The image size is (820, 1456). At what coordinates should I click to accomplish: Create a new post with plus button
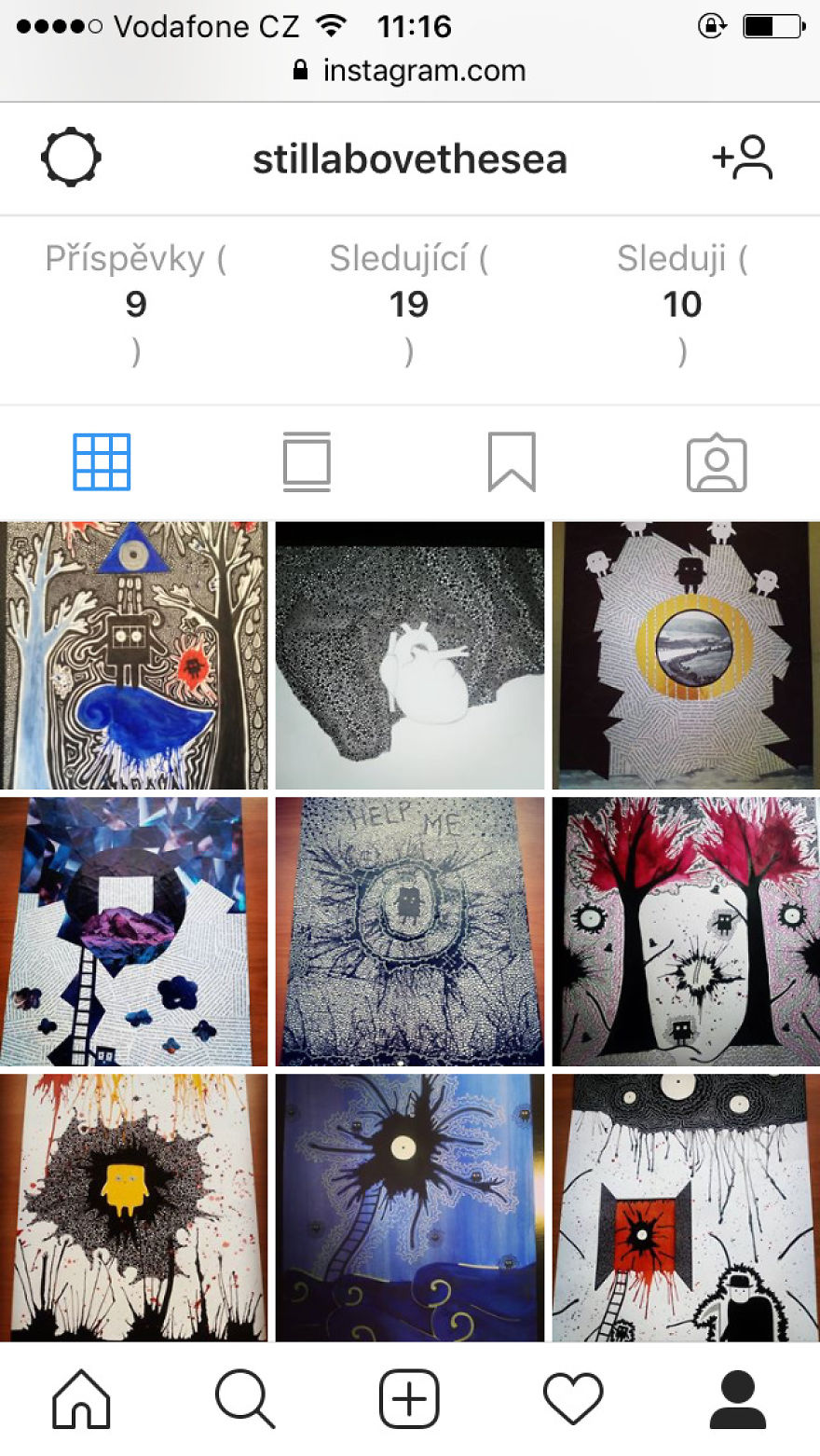[409, 1399]
